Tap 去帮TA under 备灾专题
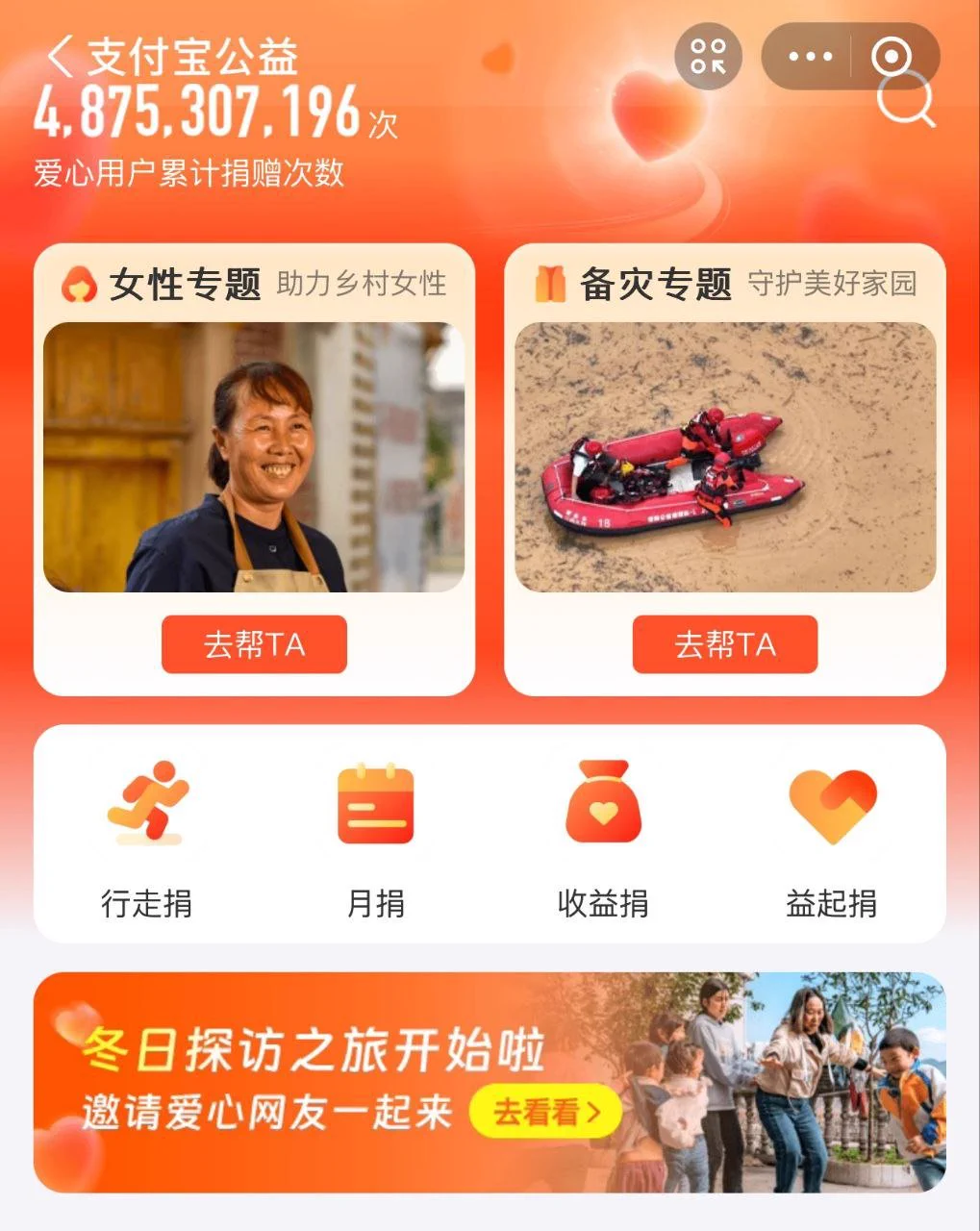The width and height of the screenshot is (980, 1231). (x=725, y=644)
